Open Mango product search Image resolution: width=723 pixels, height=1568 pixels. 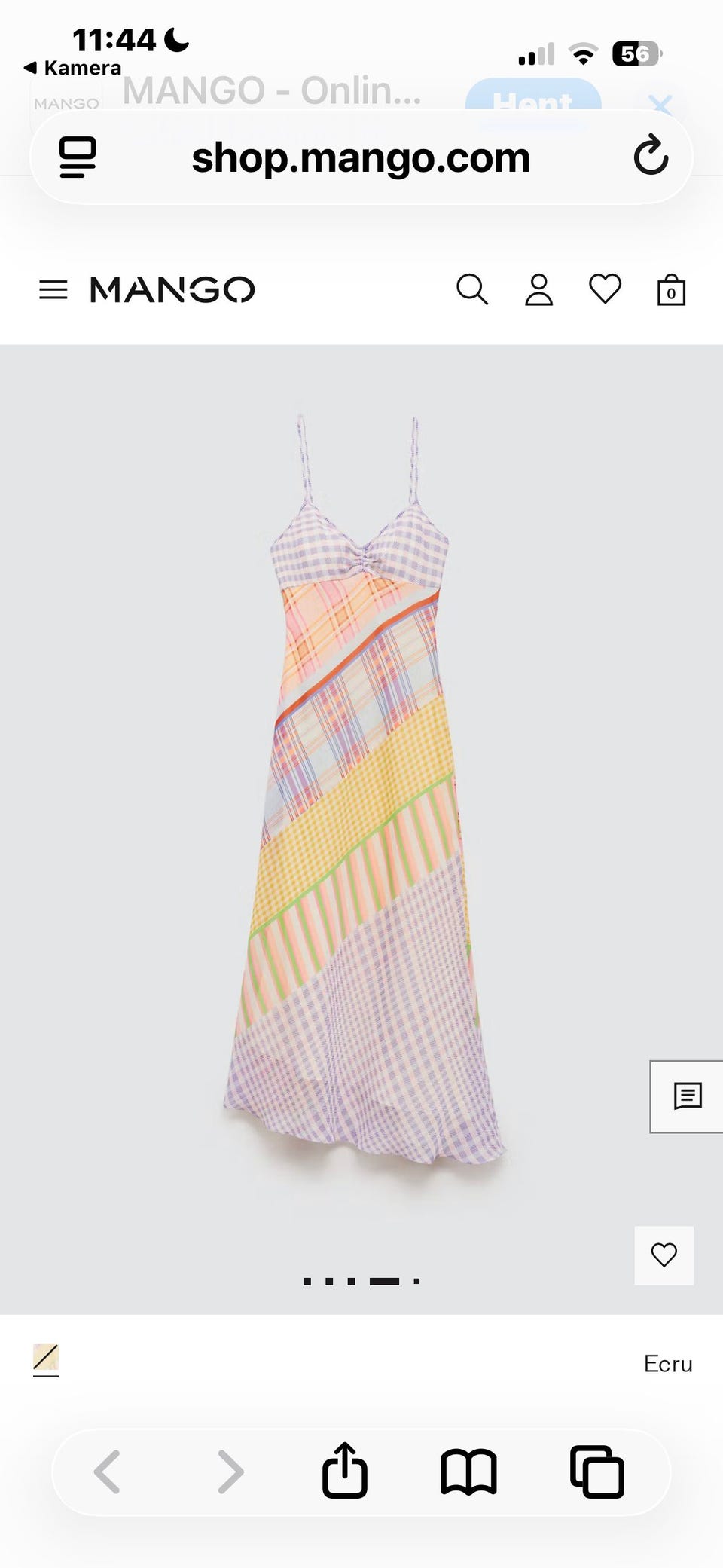472,289
